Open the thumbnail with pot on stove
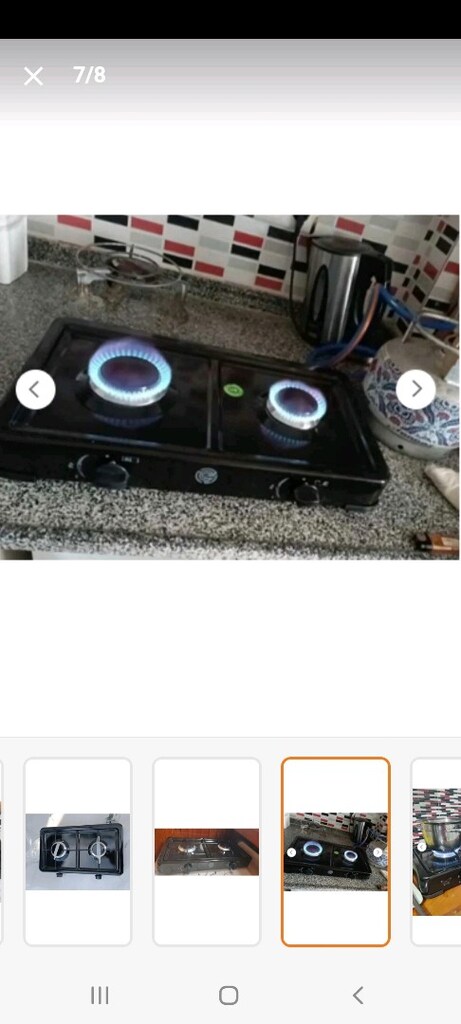This screenshot has height=1024, width=461. pyautogui.click(x=436, y=852)
